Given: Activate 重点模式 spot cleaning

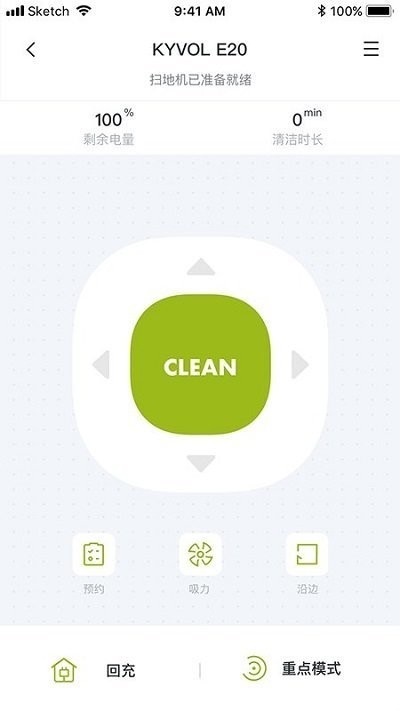Looking at the screenshot, I should 291,669.
